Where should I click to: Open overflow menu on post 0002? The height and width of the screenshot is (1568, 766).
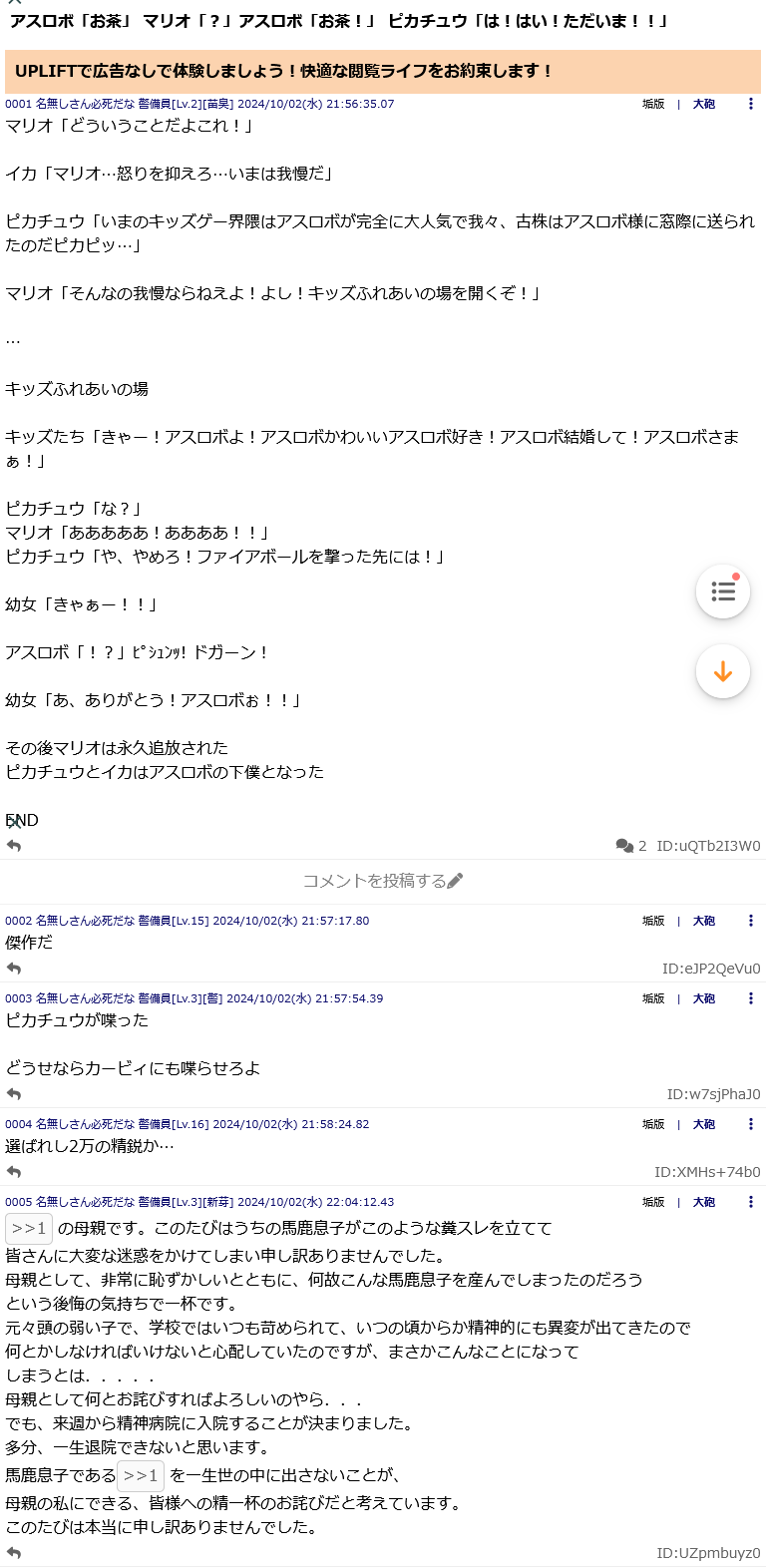click(x=751, y=921)
